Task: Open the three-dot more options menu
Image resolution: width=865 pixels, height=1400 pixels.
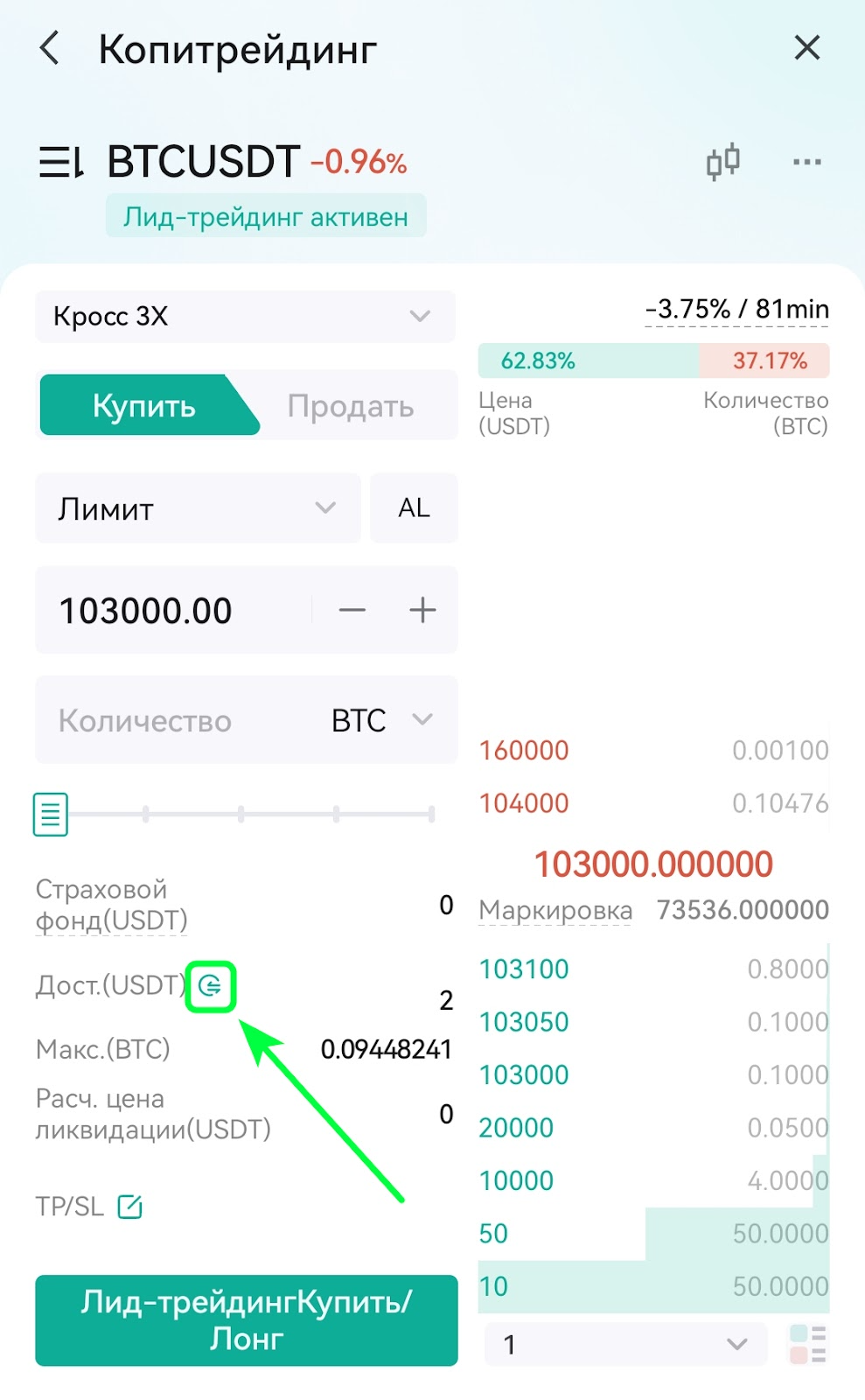Action: tap(806, 162)
